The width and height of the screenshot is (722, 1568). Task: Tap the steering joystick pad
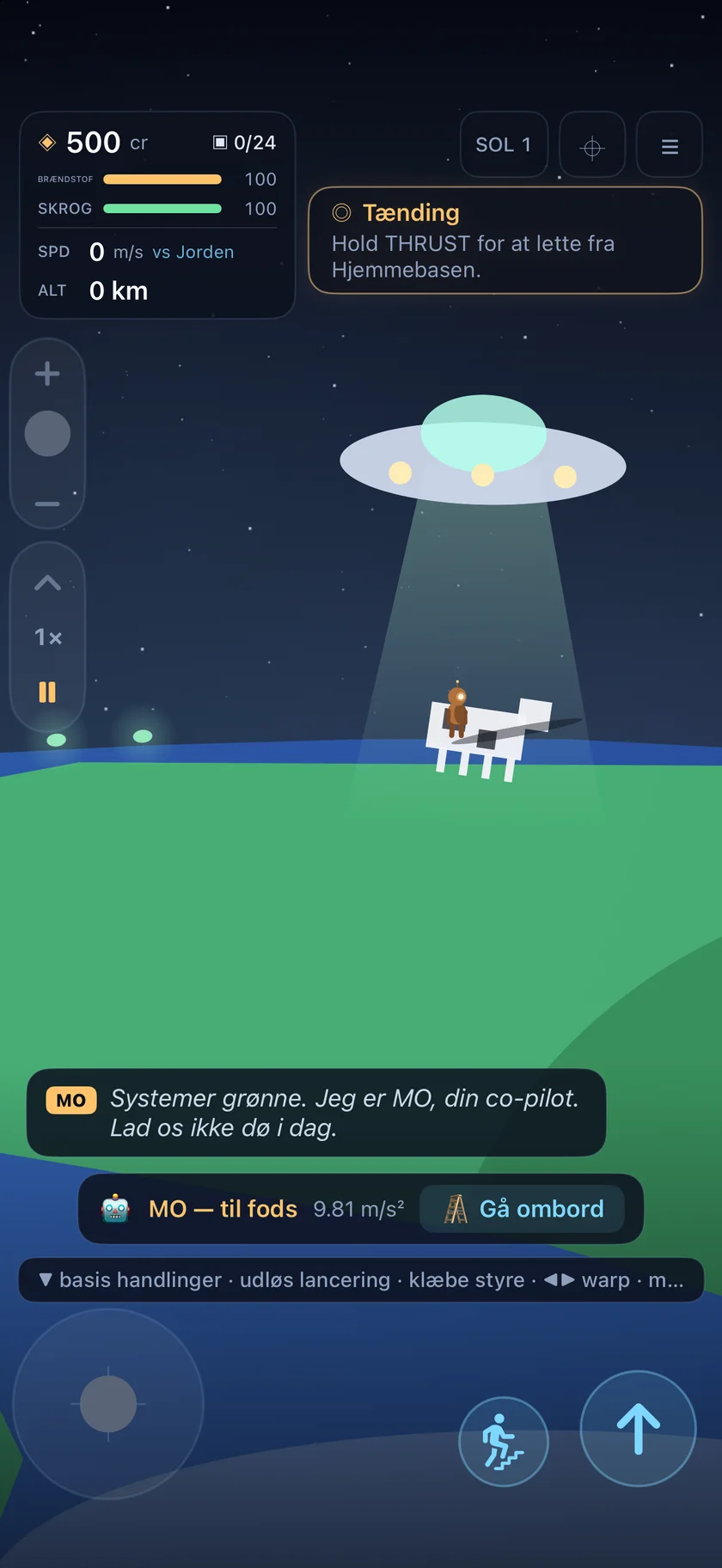(x=108, y=1404)
